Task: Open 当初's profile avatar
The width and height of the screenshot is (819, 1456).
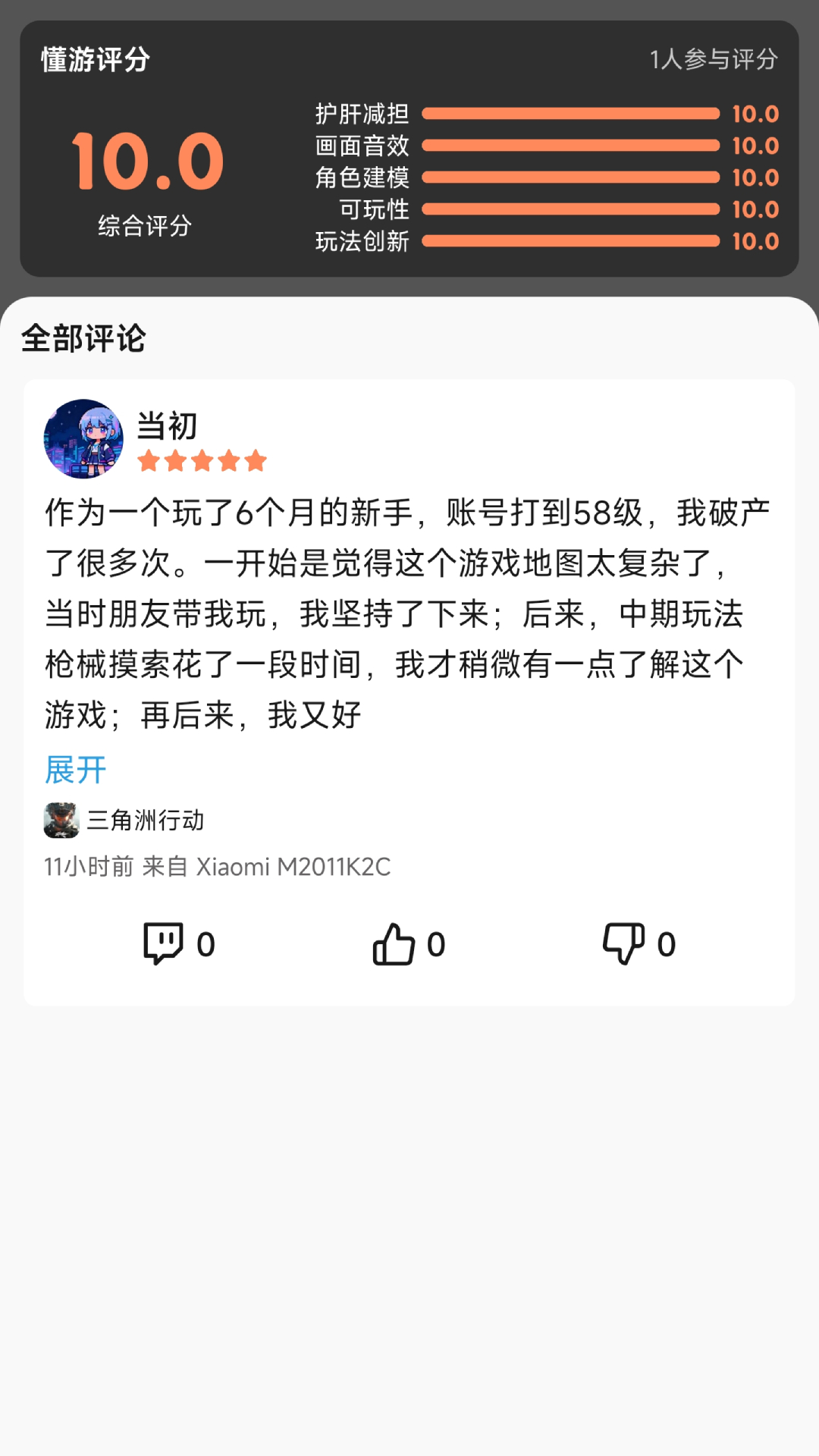Action: [x=83, y=439]
